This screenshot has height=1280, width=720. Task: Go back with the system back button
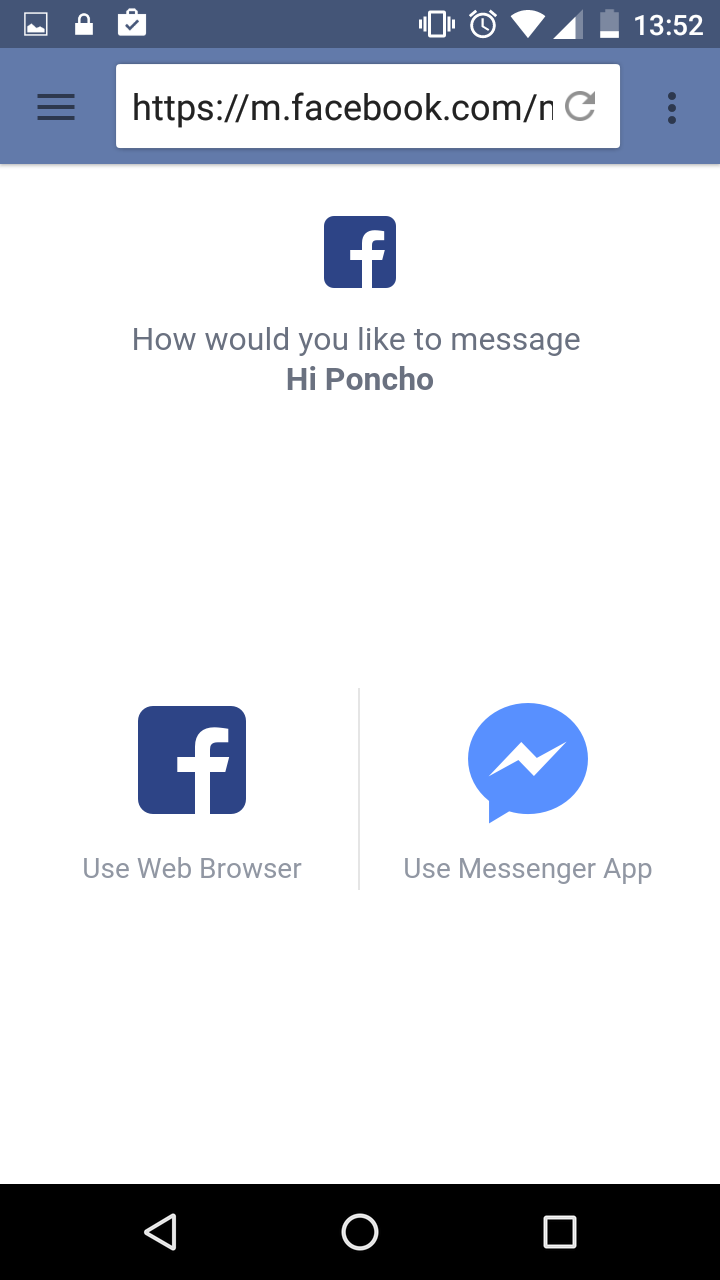[x=160, y=1232]
